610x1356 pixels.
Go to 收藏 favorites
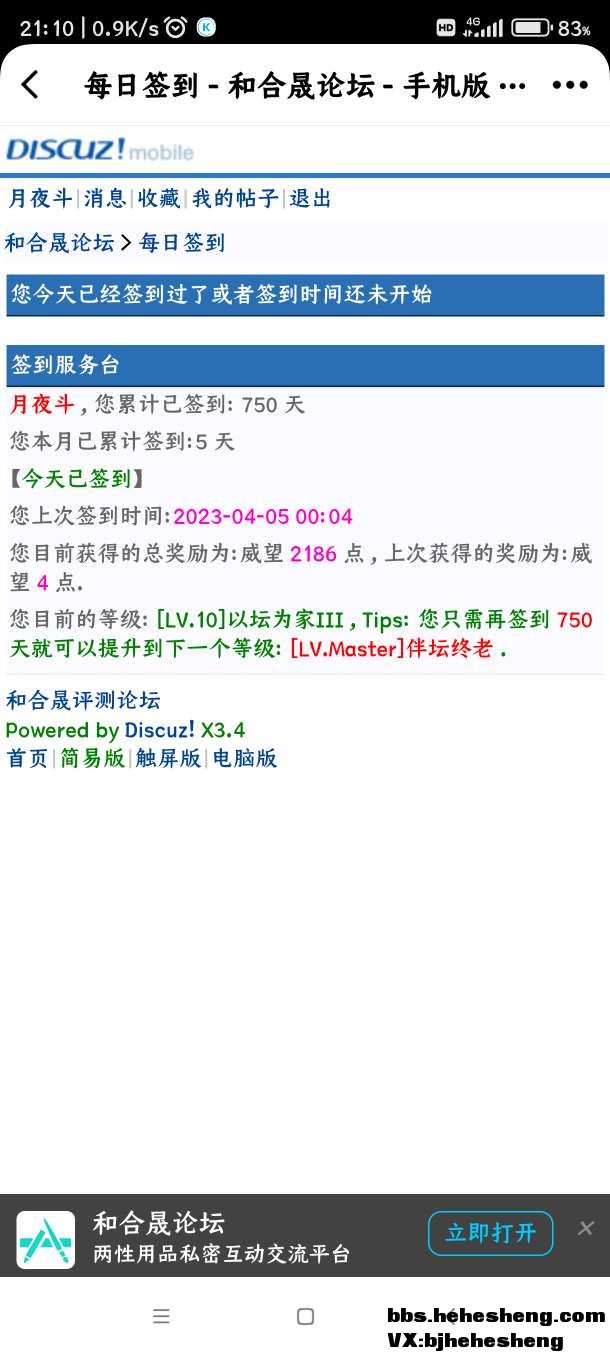pyautogui.click(x=159, y=198)
